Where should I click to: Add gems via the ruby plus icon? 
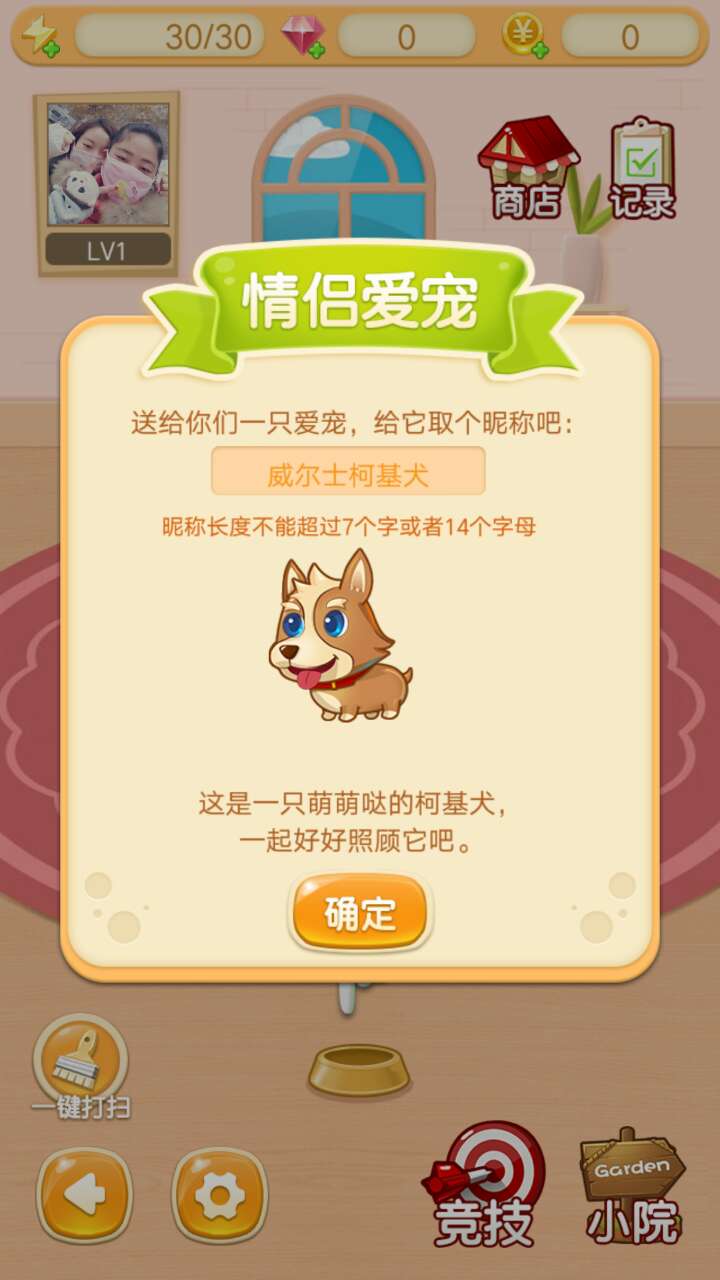(303, 36)
